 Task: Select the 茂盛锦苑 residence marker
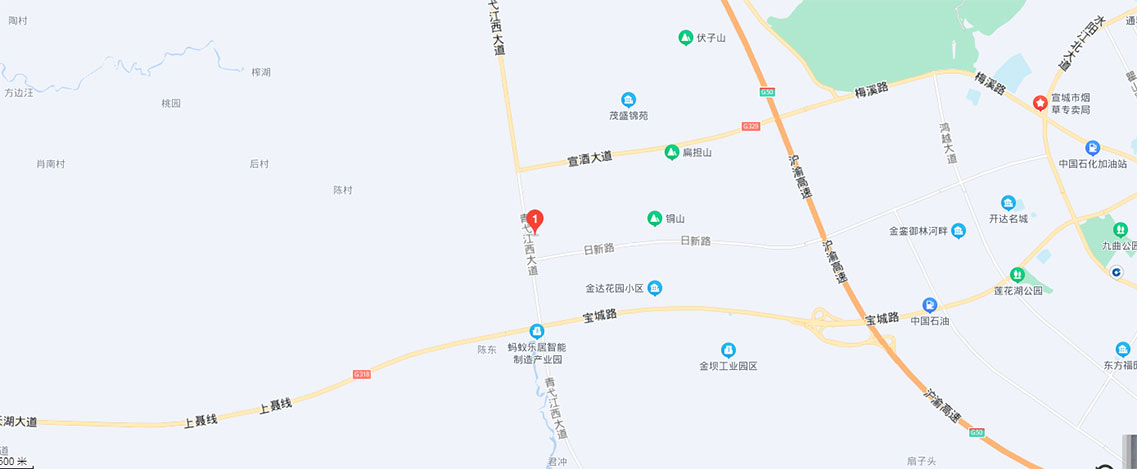(628, 99)
